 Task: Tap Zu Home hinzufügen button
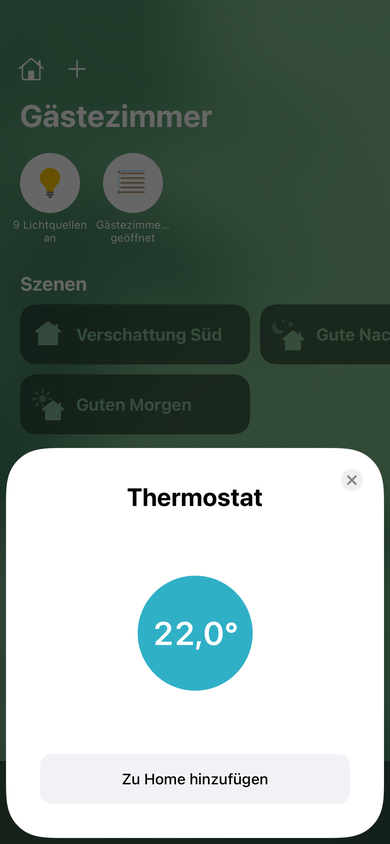point(195,779)
